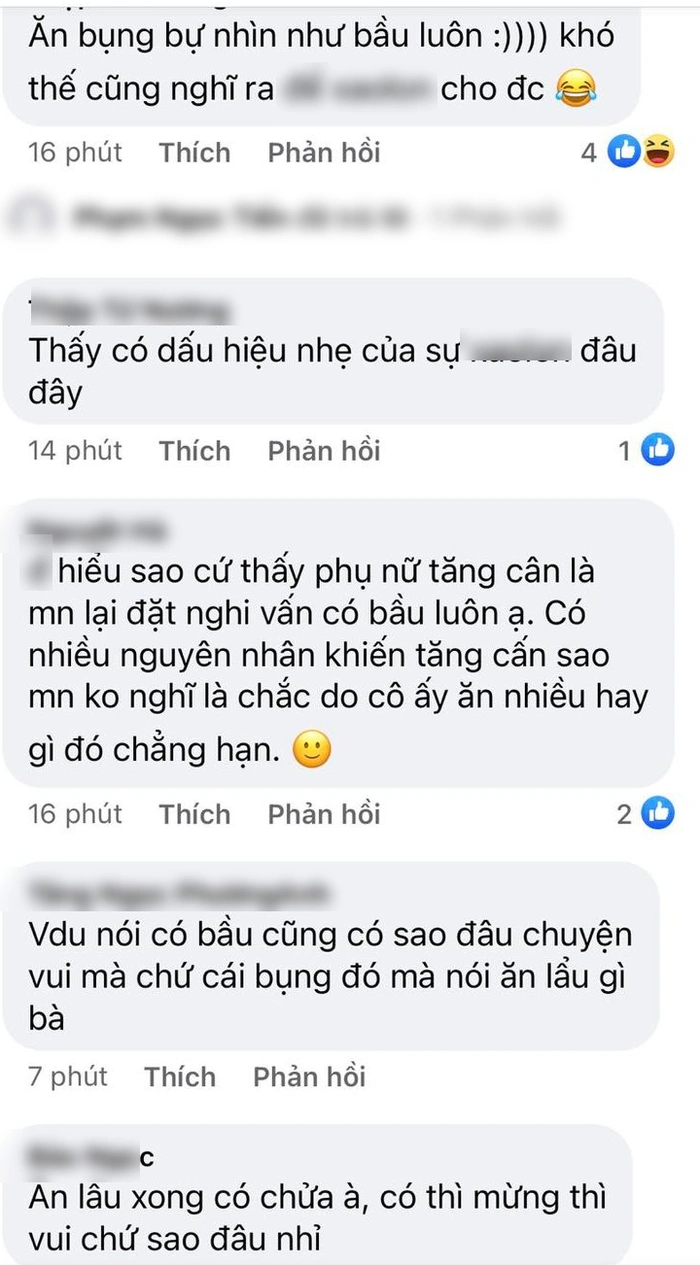Screen dimensions: 700x1265
Task: Reply to the 'Ăn bụng bự' comment
Action: click(324, 153)
